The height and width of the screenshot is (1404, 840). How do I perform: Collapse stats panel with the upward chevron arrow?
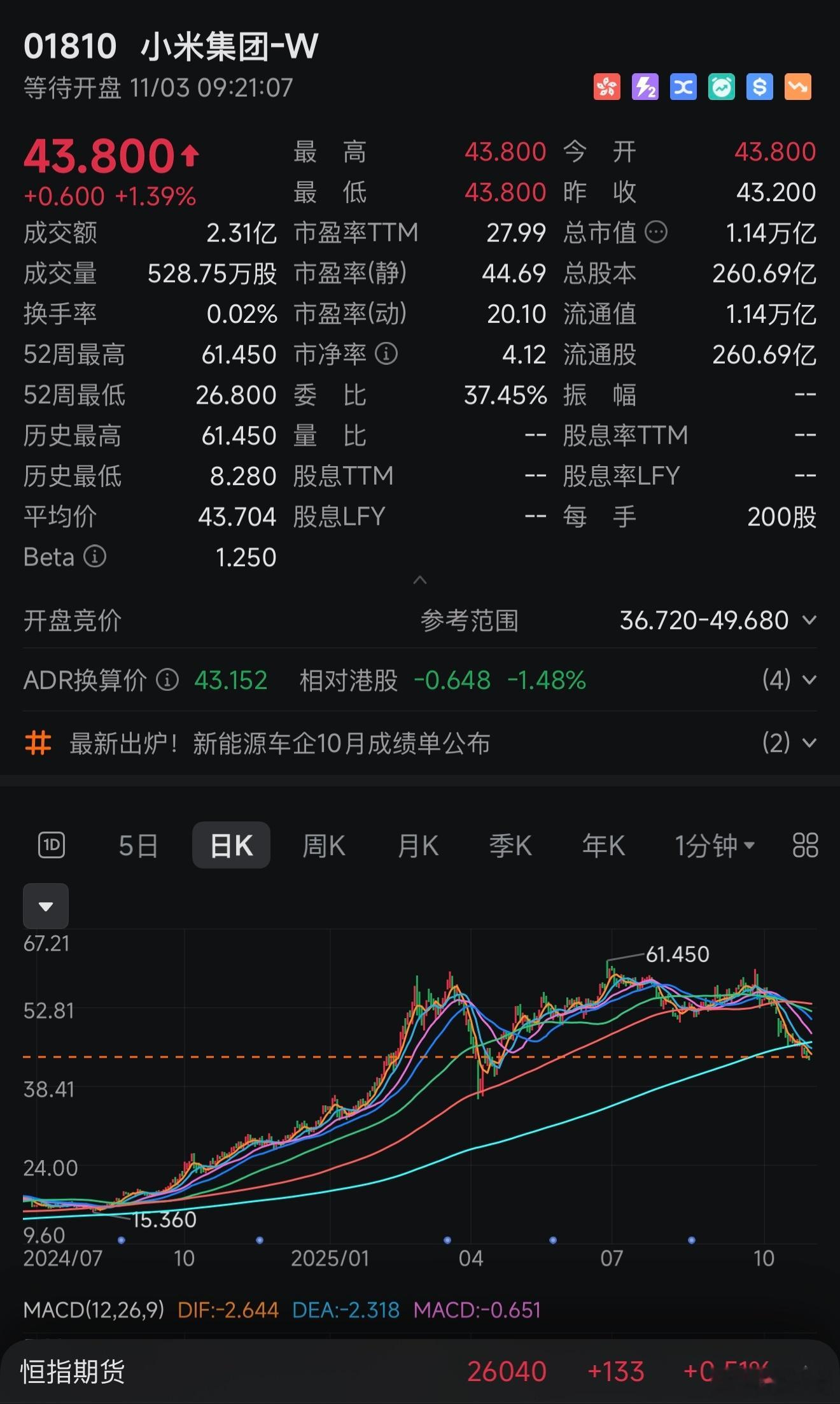pyautogui.click(x=419, y=580)
